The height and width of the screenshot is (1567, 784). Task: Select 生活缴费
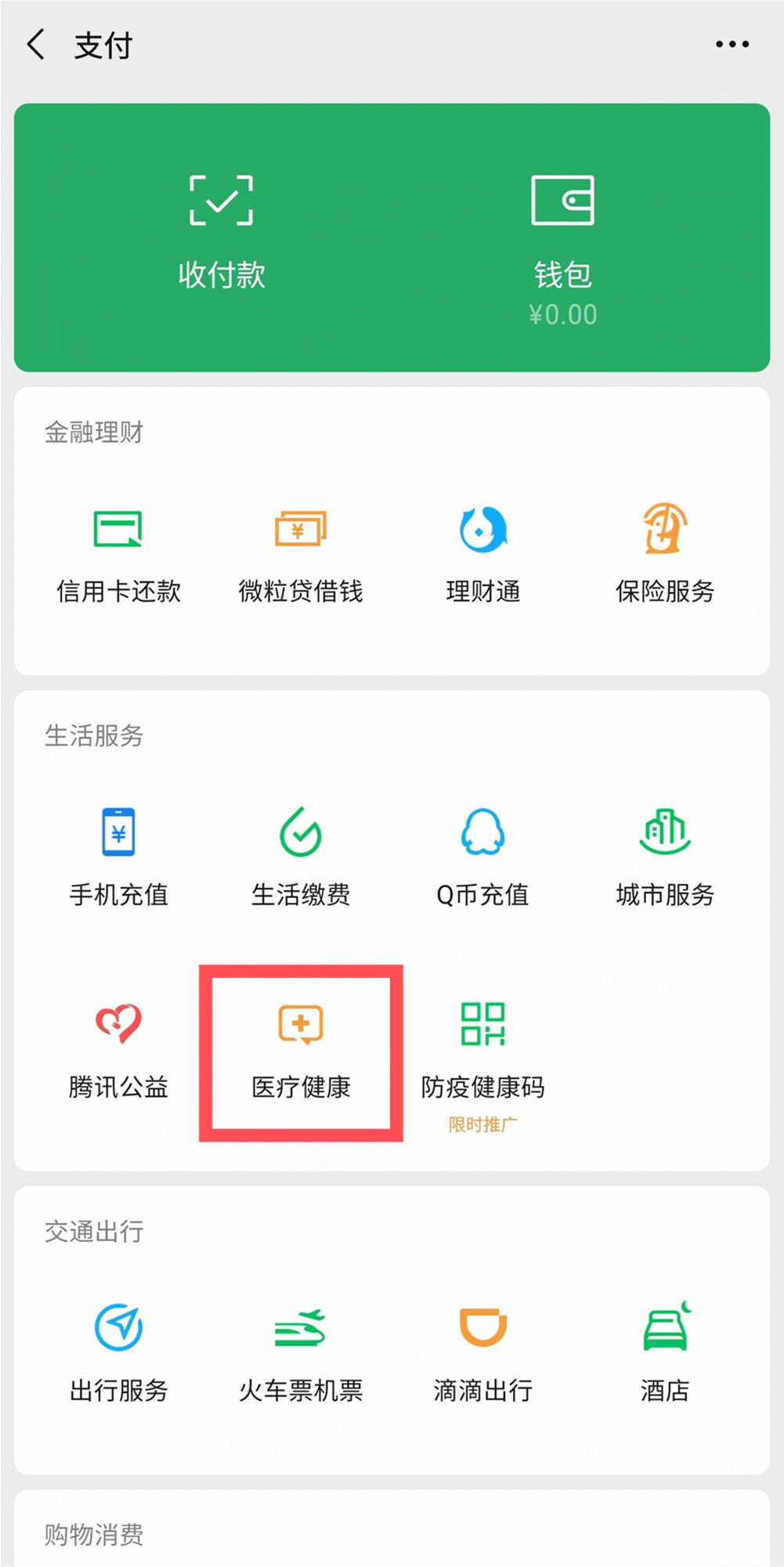(301, 858)
